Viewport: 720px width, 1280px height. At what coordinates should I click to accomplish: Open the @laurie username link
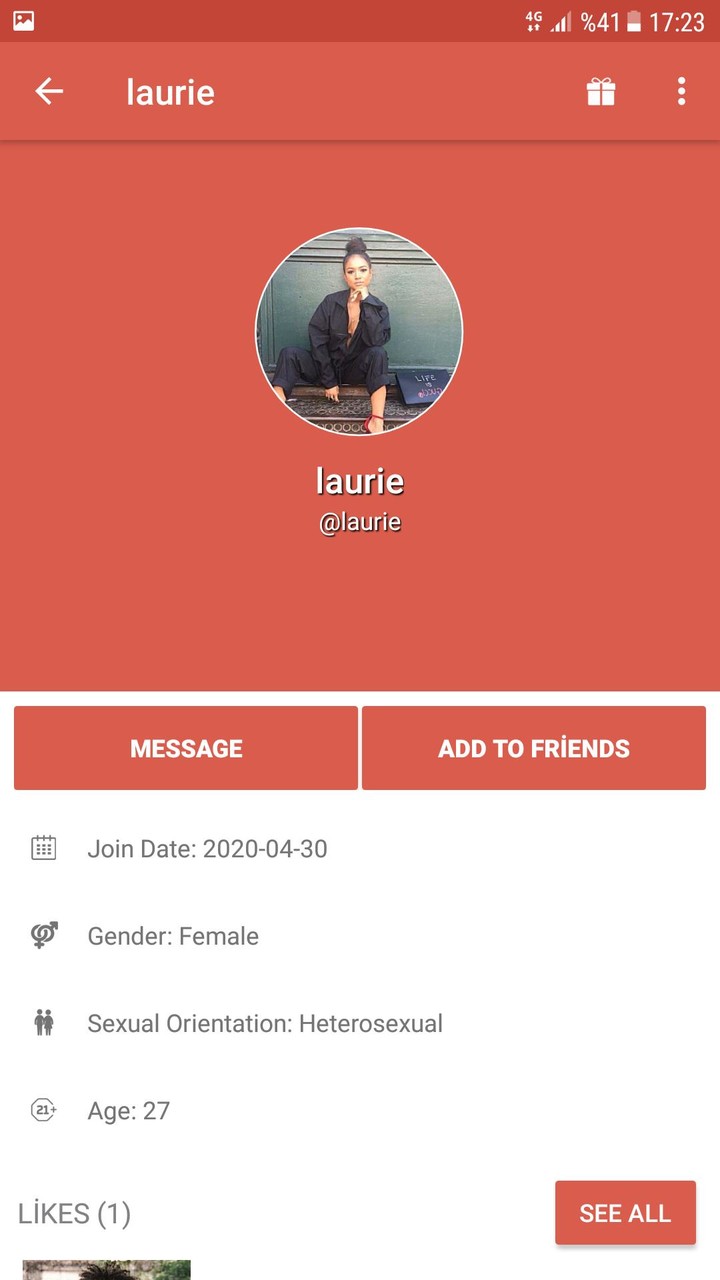(361, 521)
